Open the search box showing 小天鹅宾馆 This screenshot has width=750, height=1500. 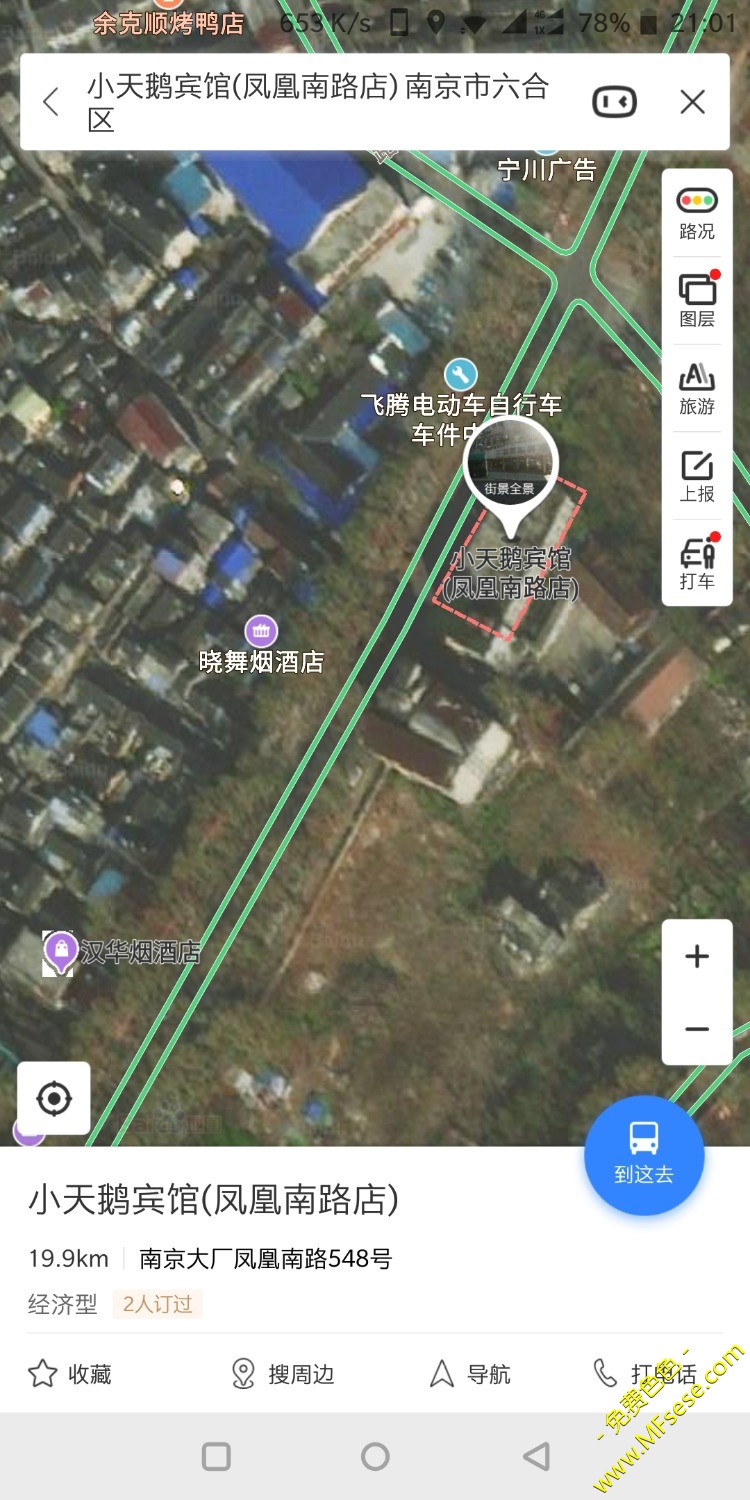pyautogui.click(x=320, y=102)
